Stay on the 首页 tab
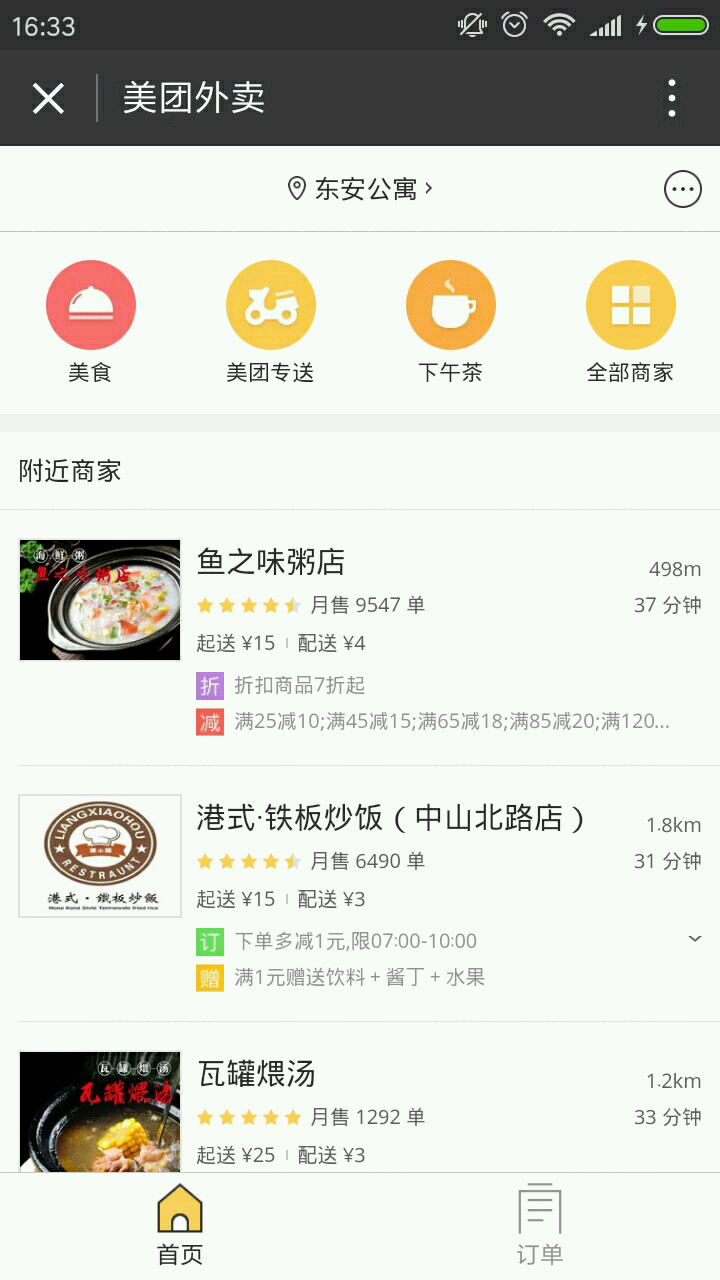Viewport: 720px width, 1280px height. coord(178,1220)
